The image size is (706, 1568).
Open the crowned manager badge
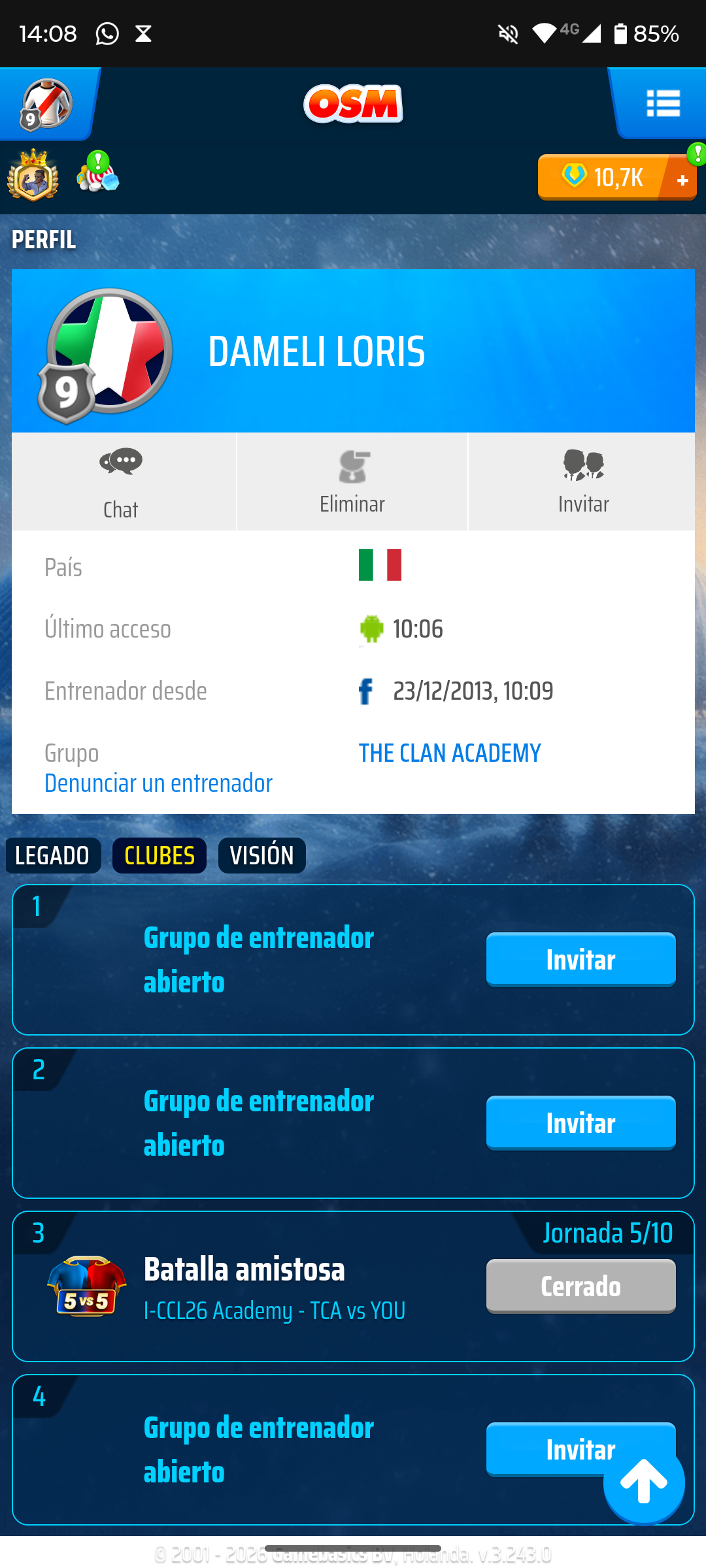click(x=33, y=176)
